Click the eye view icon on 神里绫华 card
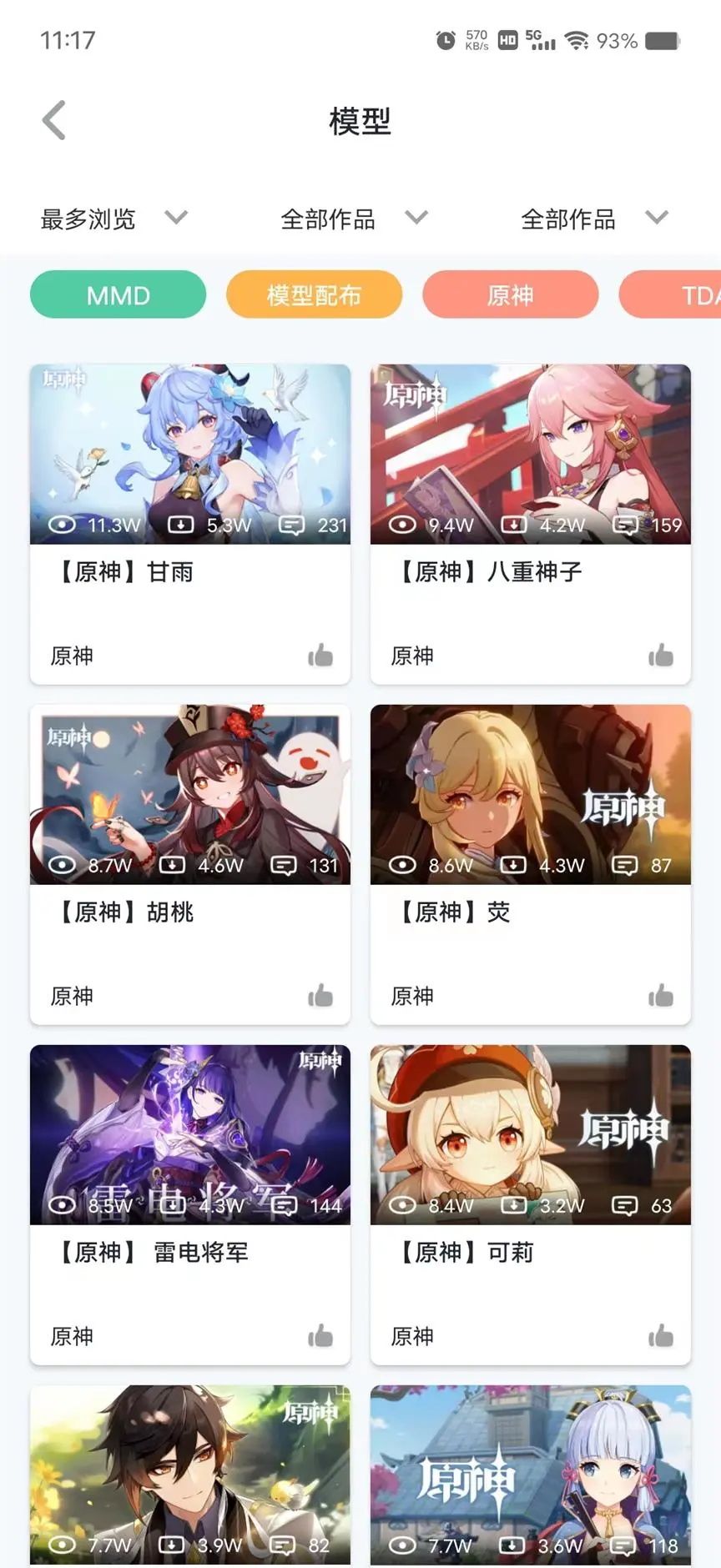 tap(401, 1545)
